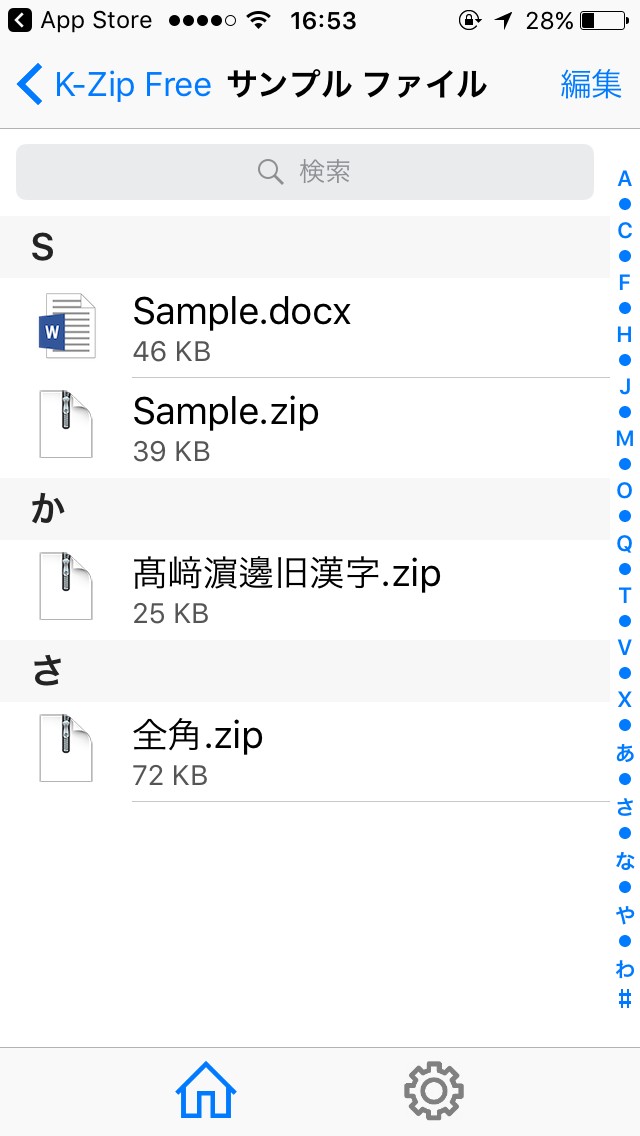
Task: Switch to the Home tab
Action: 206,1091
